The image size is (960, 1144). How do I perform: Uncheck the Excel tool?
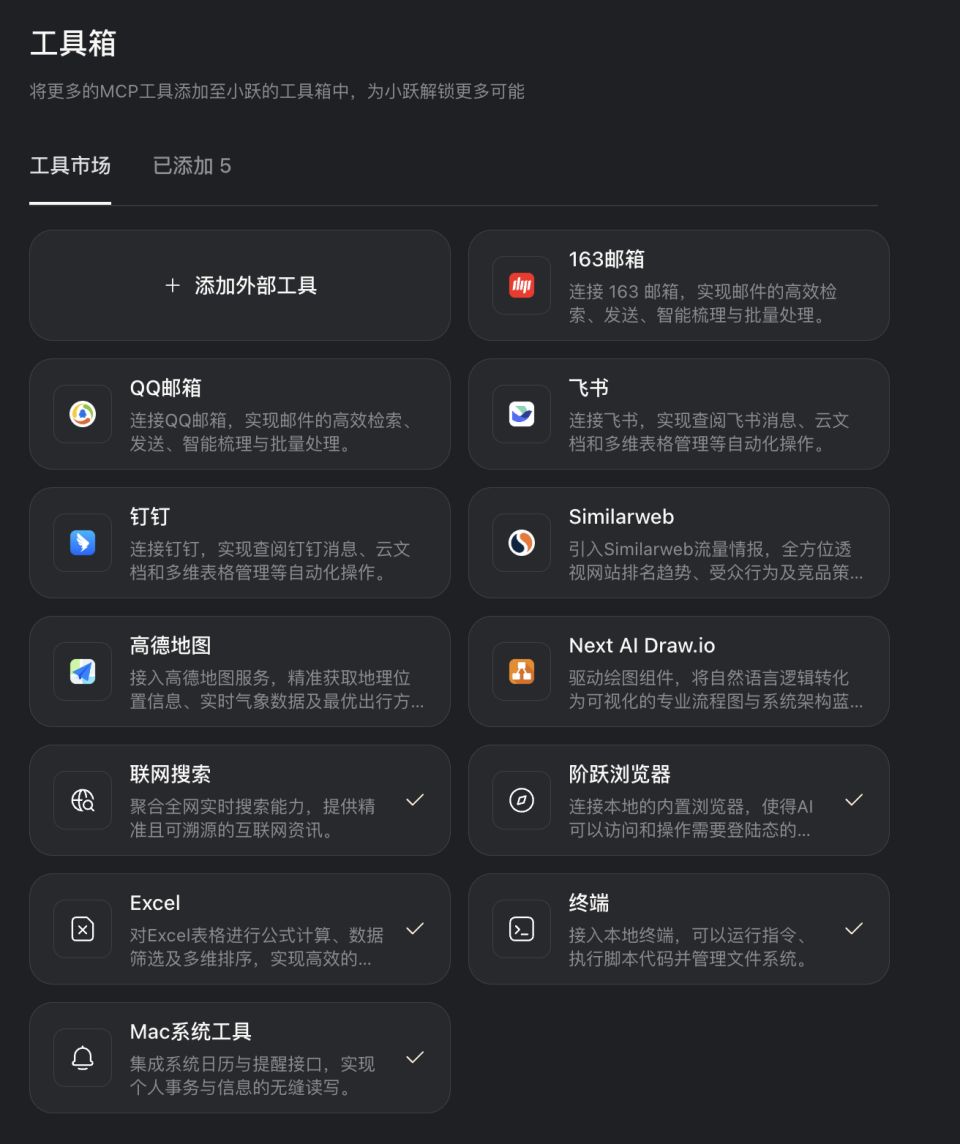click(x=415, y=928)
